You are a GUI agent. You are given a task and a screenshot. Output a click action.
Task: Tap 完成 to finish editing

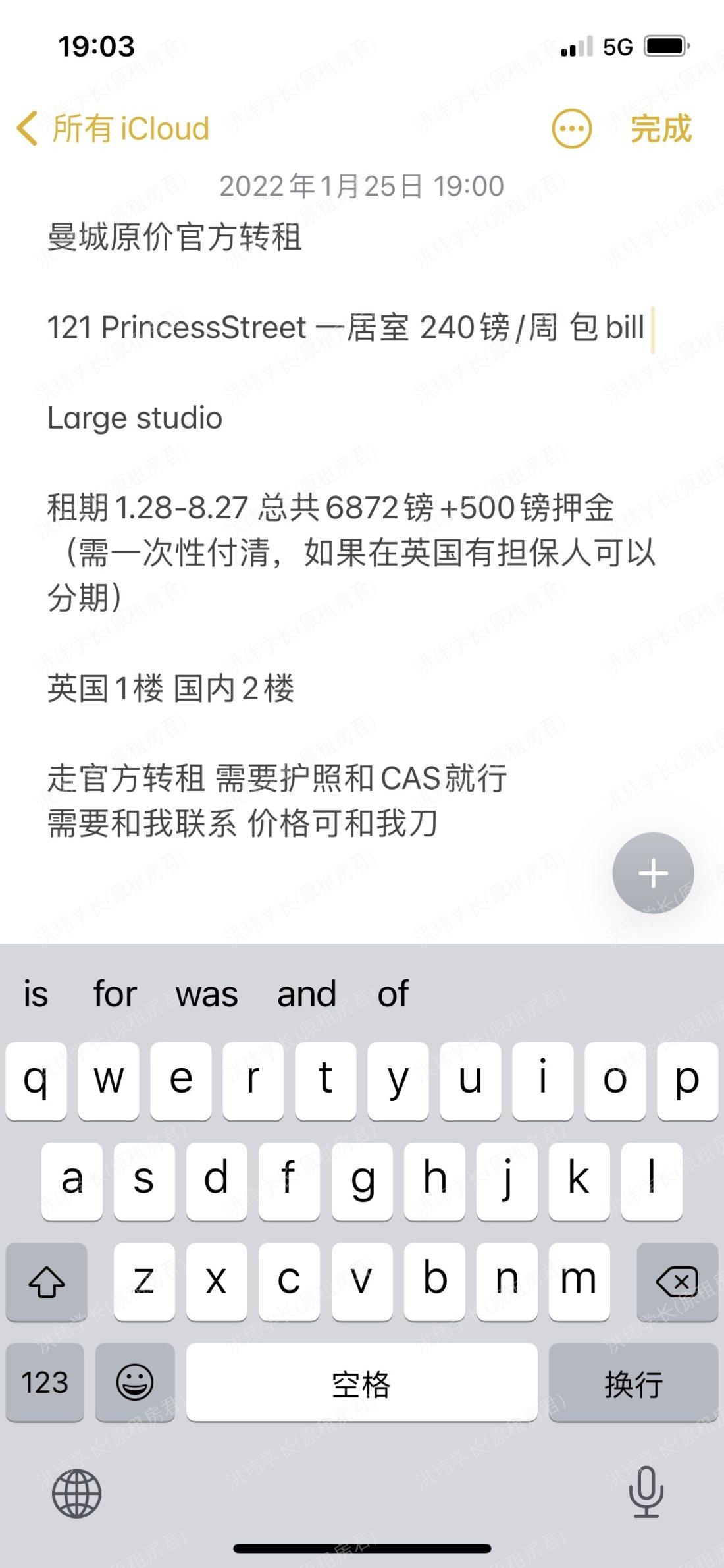coord(660,128)
